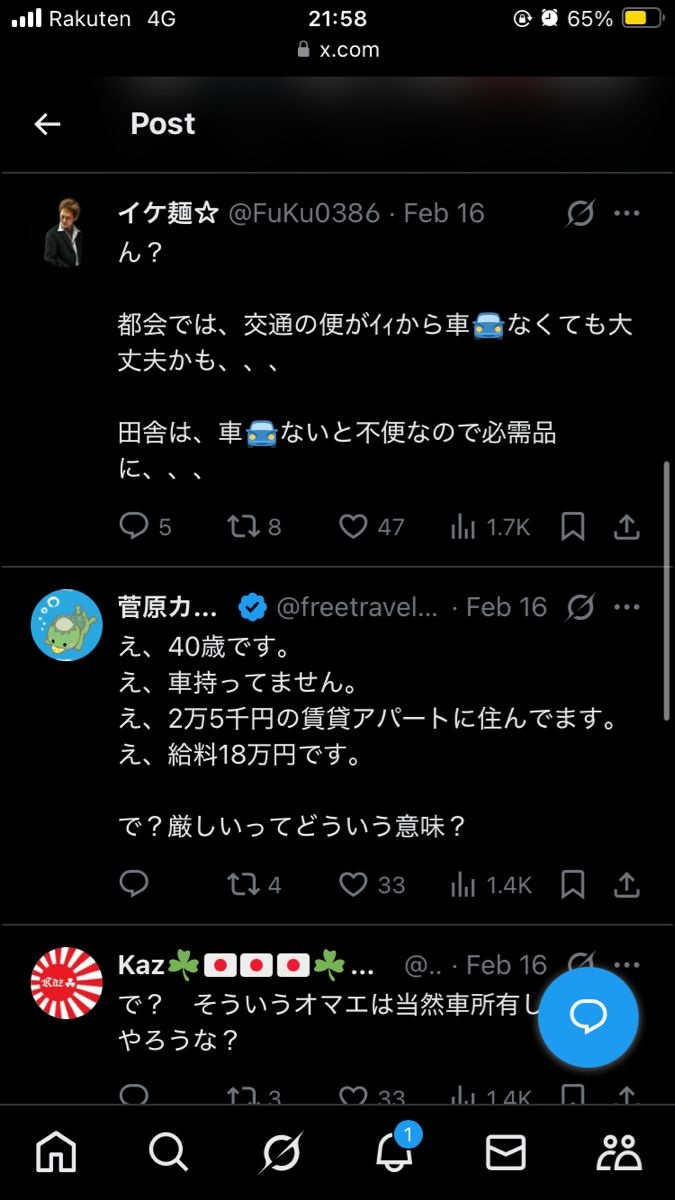
Task: Open 菅原カ...'s profile avatar
Action: tap(67, 625)
